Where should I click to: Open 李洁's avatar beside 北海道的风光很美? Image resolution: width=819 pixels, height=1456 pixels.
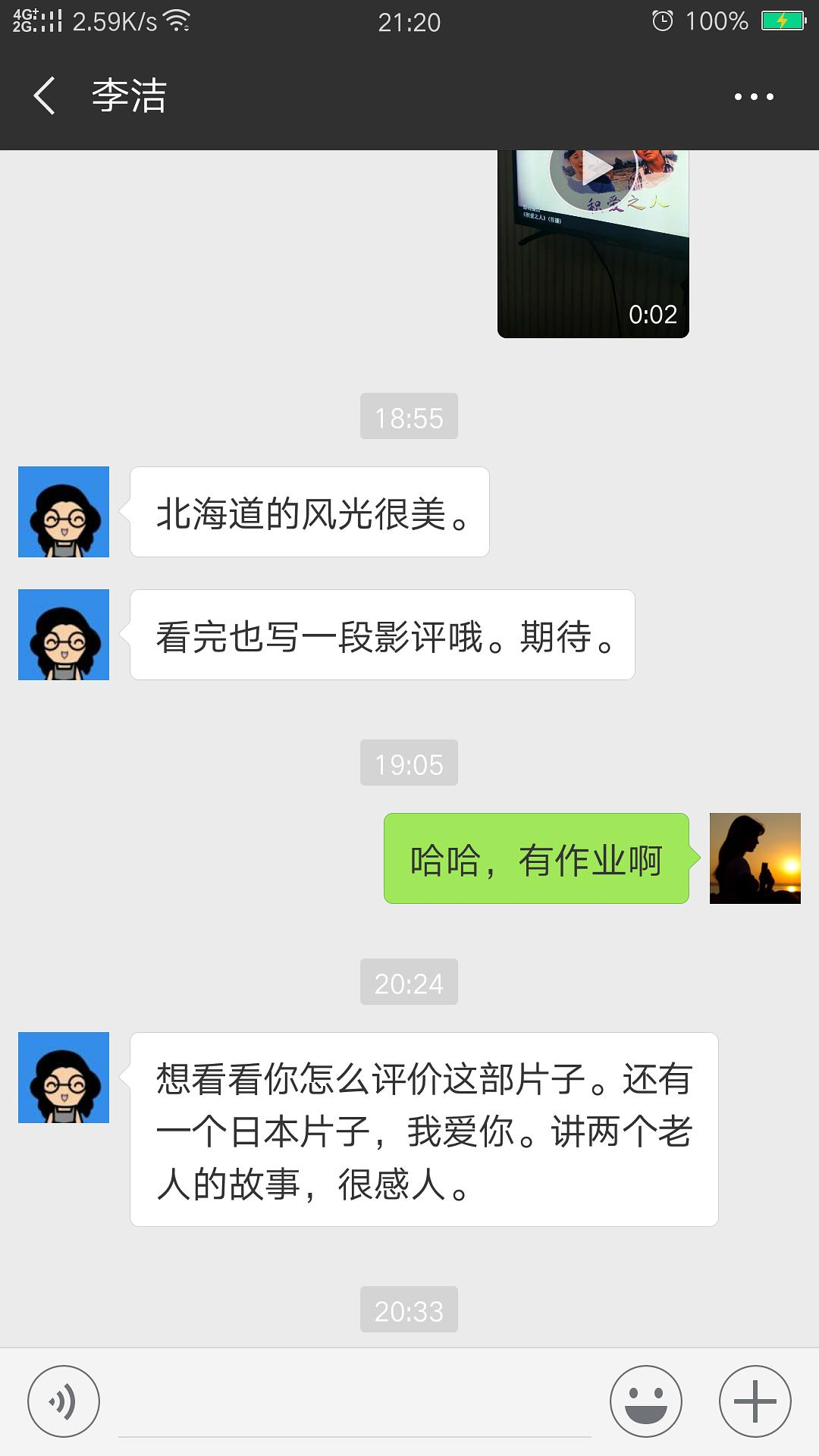click(x=64, y=512)
